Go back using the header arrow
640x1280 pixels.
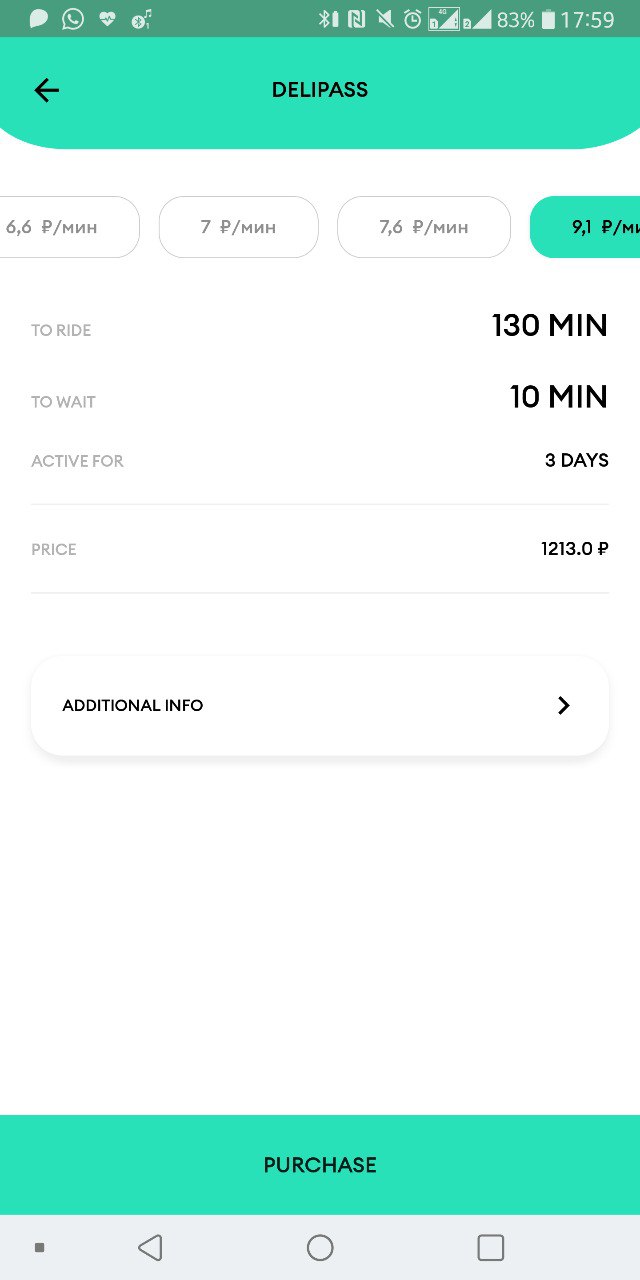47,90
